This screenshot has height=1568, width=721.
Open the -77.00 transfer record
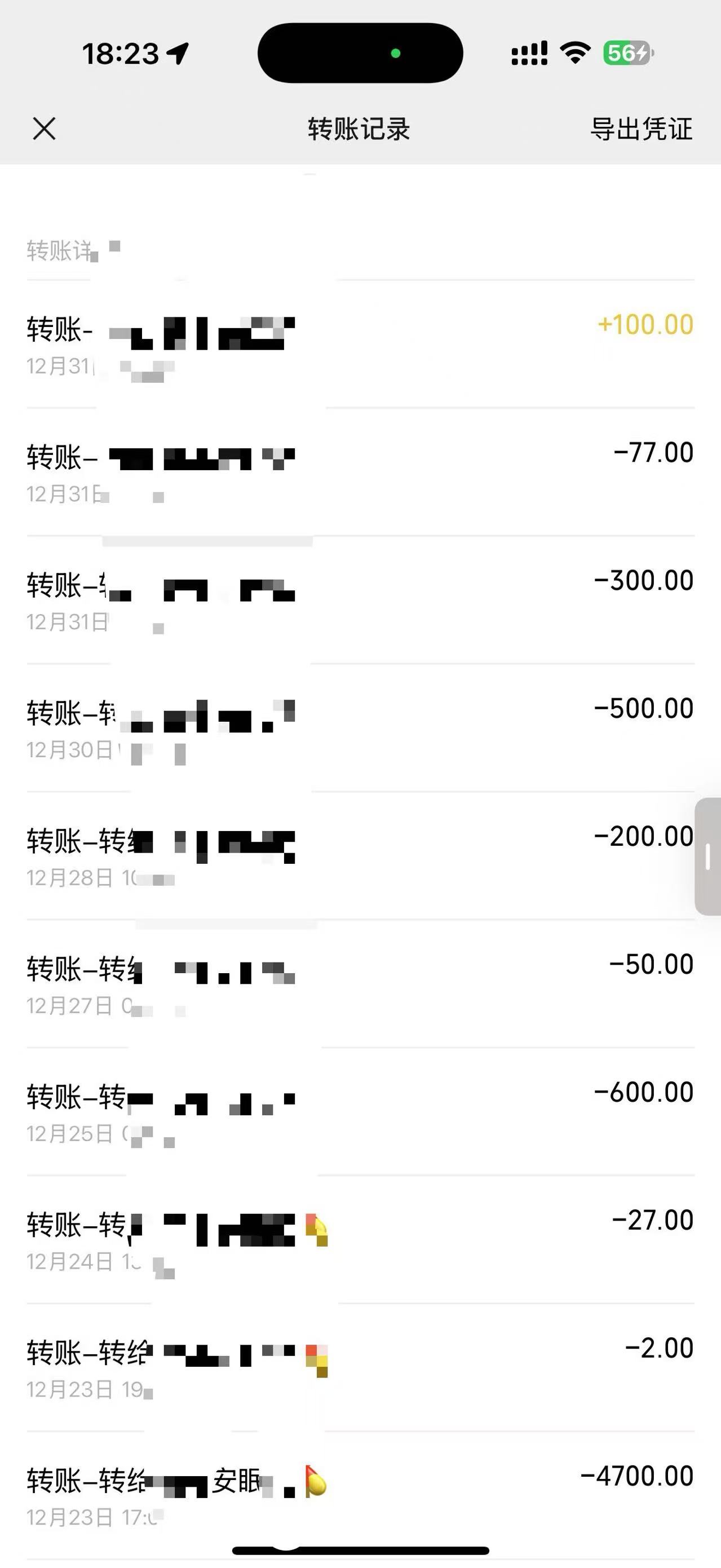pyautogui.click(x=360, y=472)
